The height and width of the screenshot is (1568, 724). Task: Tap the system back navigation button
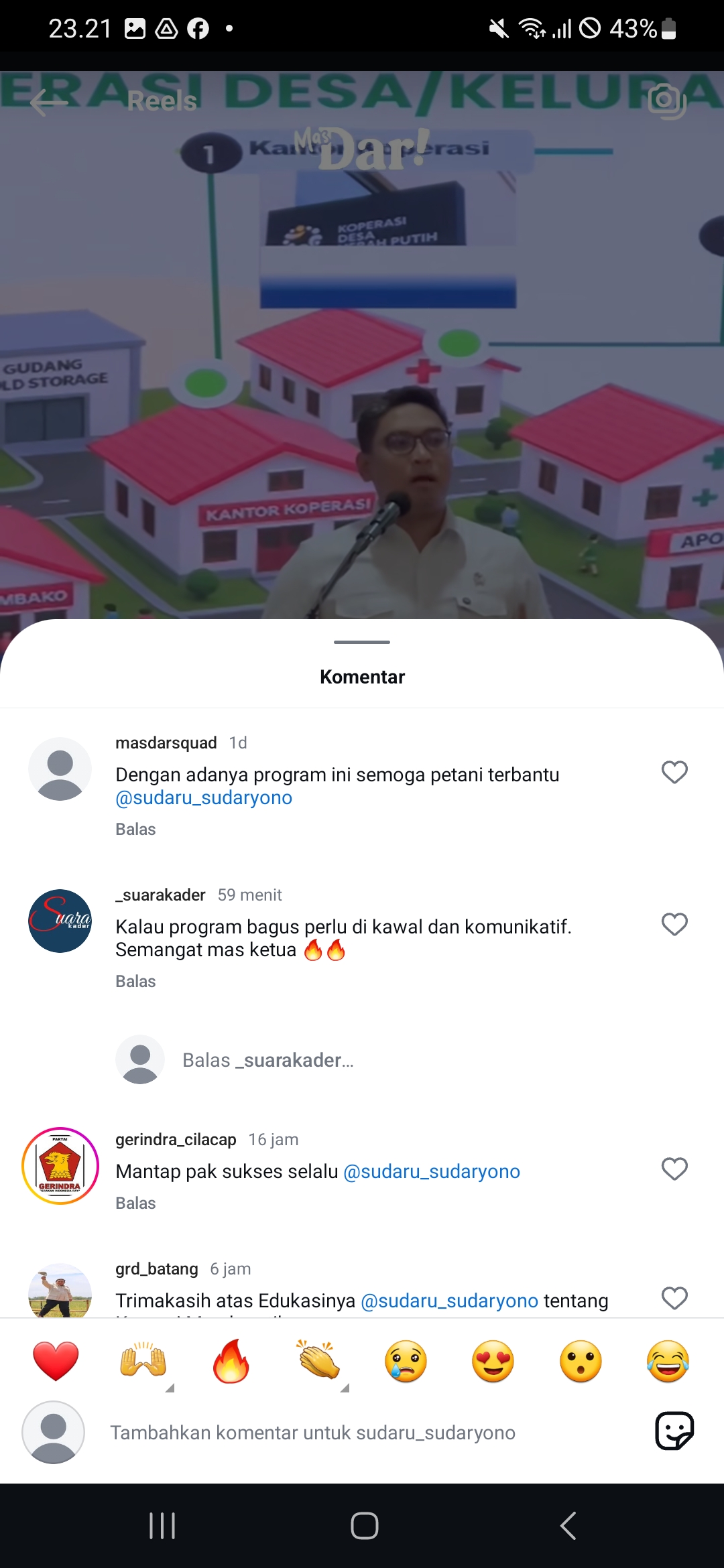[x=568, y=1526]
